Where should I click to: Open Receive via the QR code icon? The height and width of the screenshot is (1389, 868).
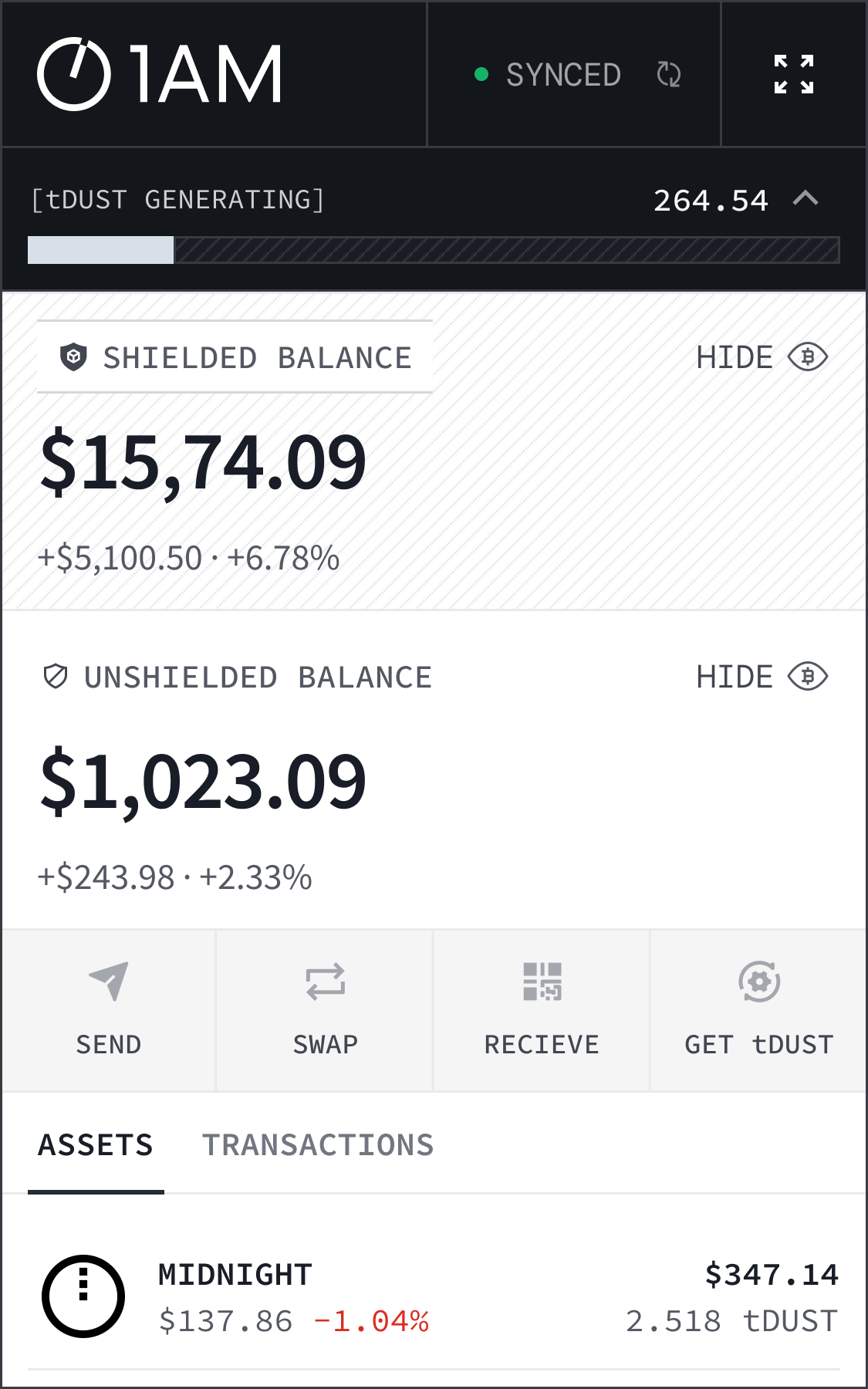tap(542, 982)
